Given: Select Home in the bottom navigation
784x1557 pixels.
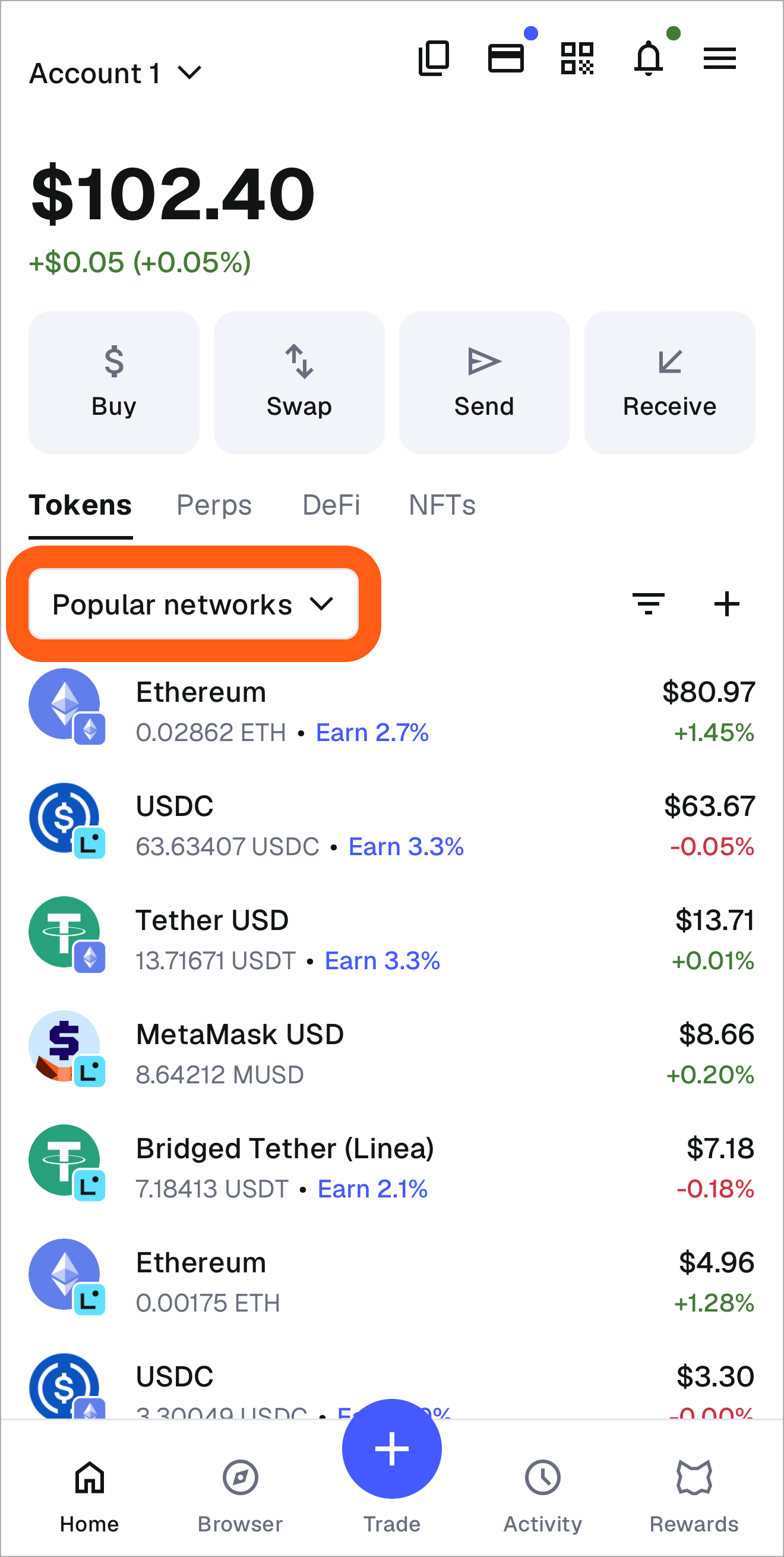Looking at the screenshot, I should point(88,1499).
